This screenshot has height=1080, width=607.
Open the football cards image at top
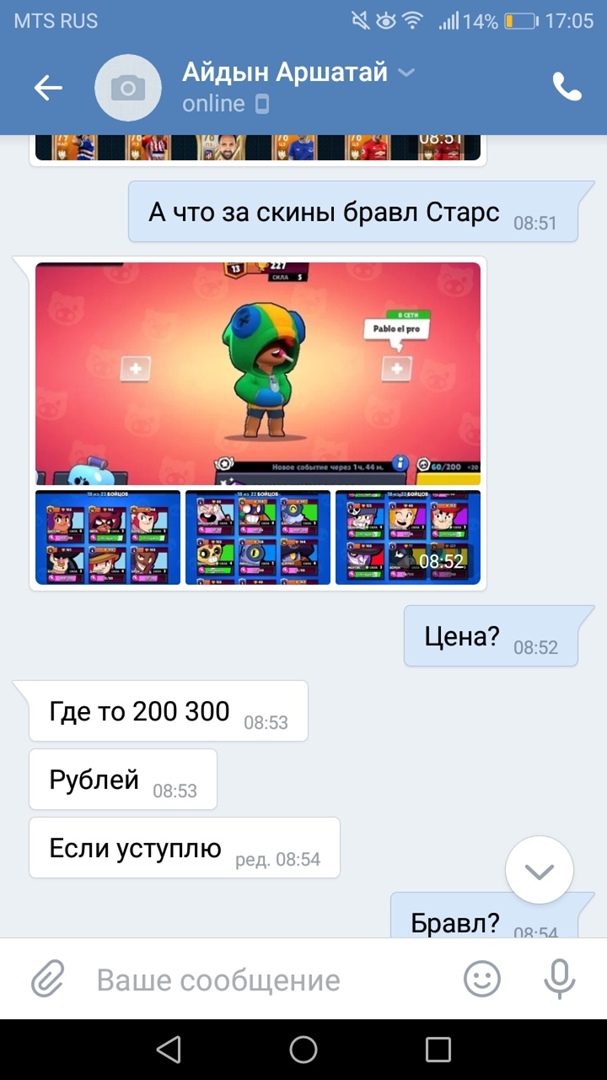[x=258, y=148]
